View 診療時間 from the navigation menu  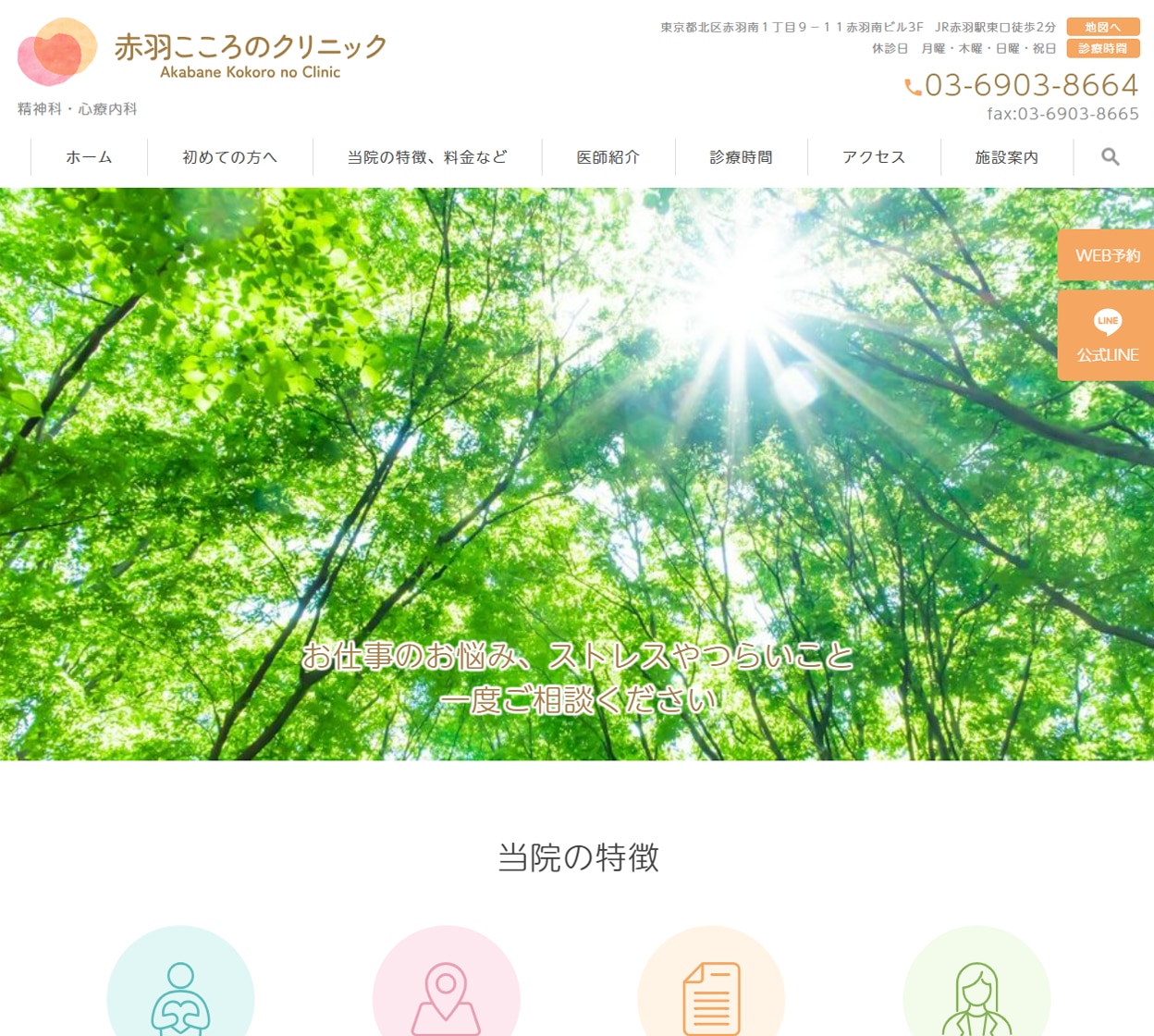pyautogui.click(x=742, y=157)
